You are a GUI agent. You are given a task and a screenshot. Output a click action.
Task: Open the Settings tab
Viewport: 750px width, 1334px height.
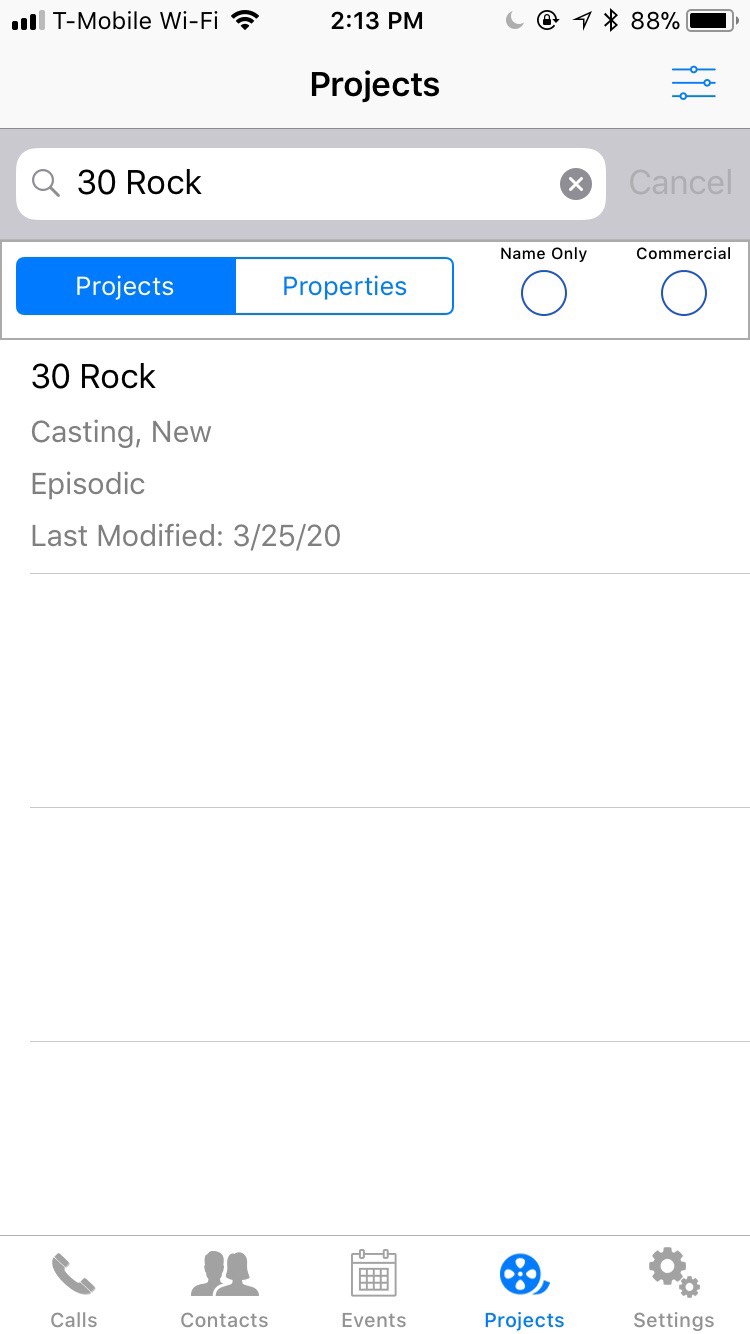[x=674, y=1289]
